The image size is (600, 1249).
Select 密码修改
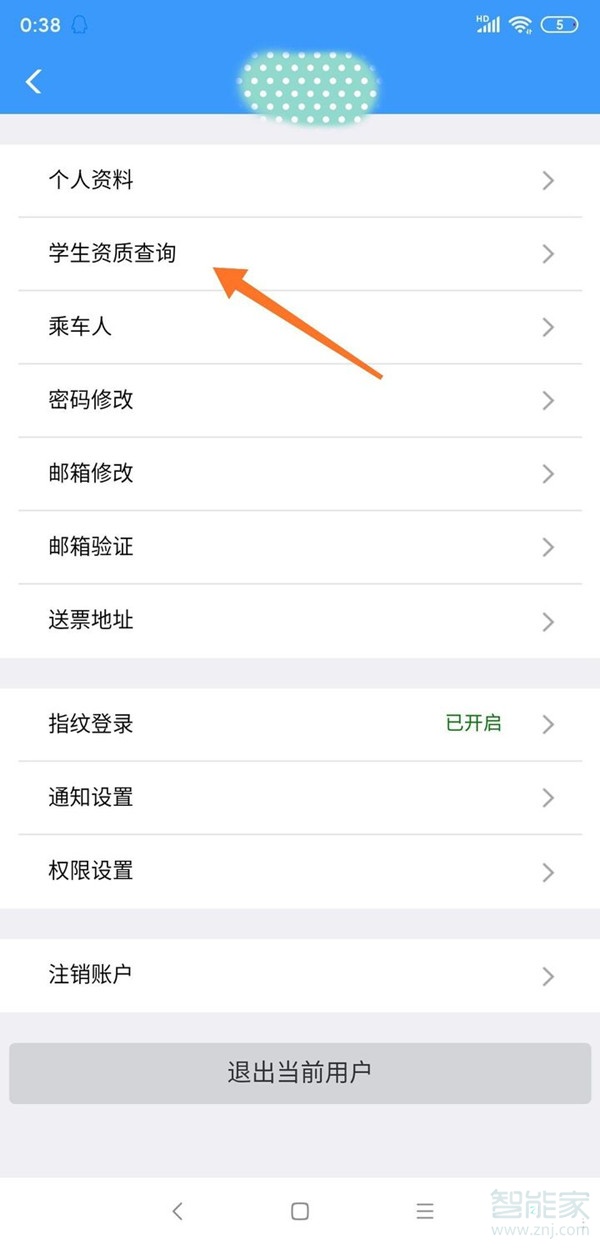coord(300,400)
